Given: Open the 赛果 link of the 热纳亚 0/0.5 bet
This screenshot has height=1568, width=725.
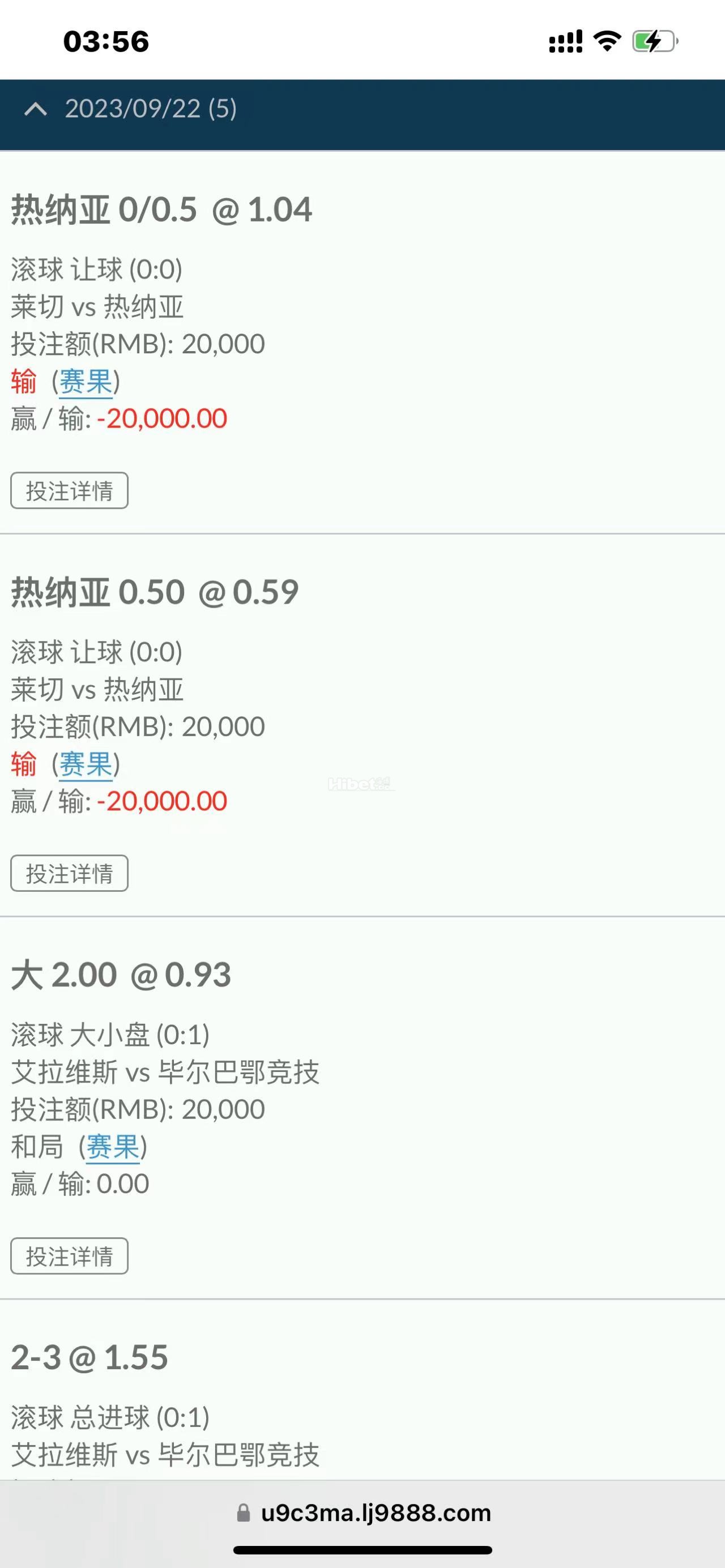Looking at the screenshot, I should tap(86, 382).
